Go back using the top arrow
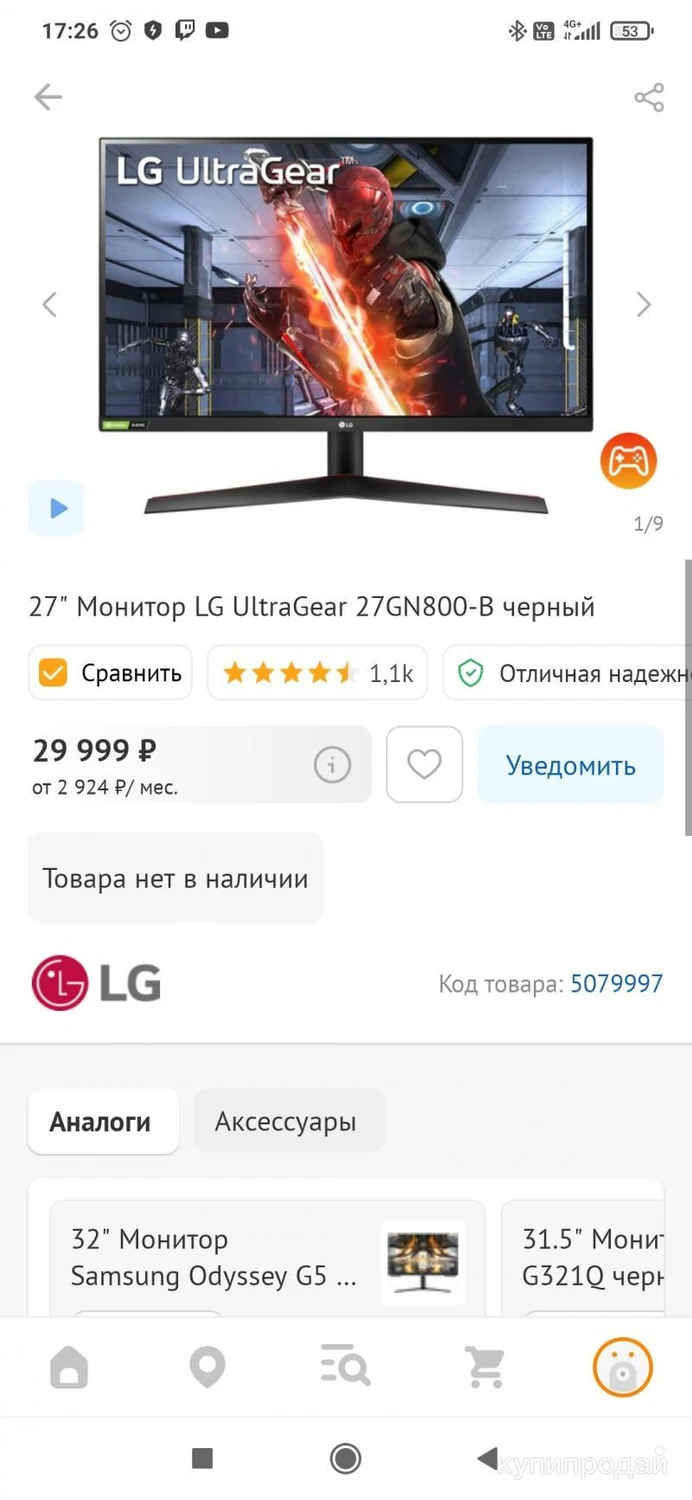This screenshot has width=692, height=1500. click(x=48, y=97)
